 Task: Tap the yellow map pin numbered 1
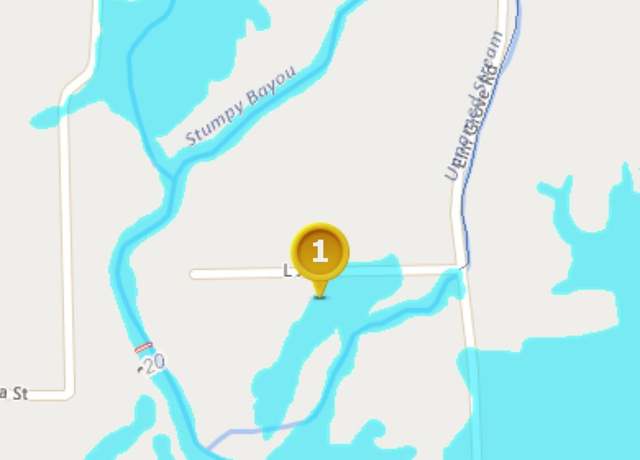pyautogui.click(x=320, y=253)
